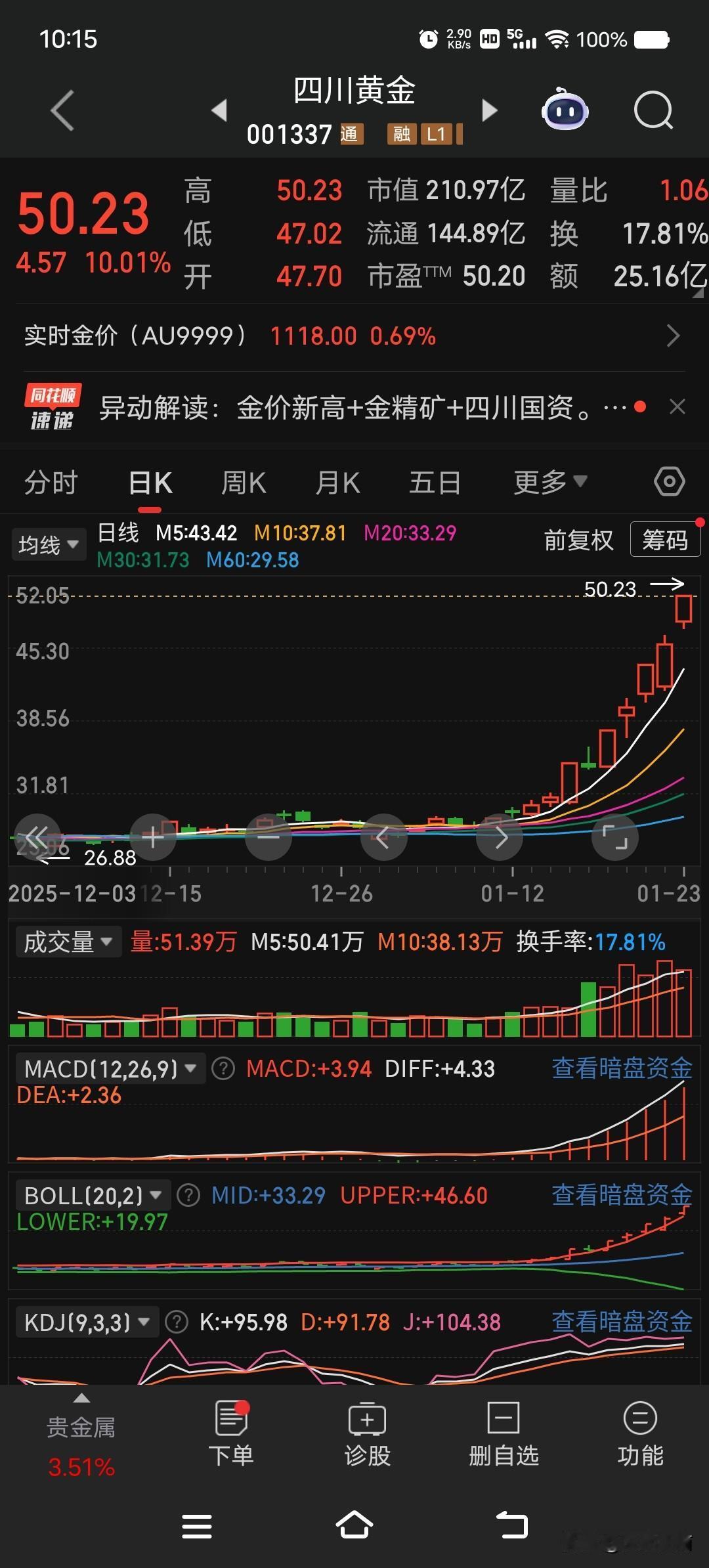The height and width of the screenshot is (1568, 709).
Task: Toggle the 筹码 chip distribution overlay
Action: pos(665,540)
